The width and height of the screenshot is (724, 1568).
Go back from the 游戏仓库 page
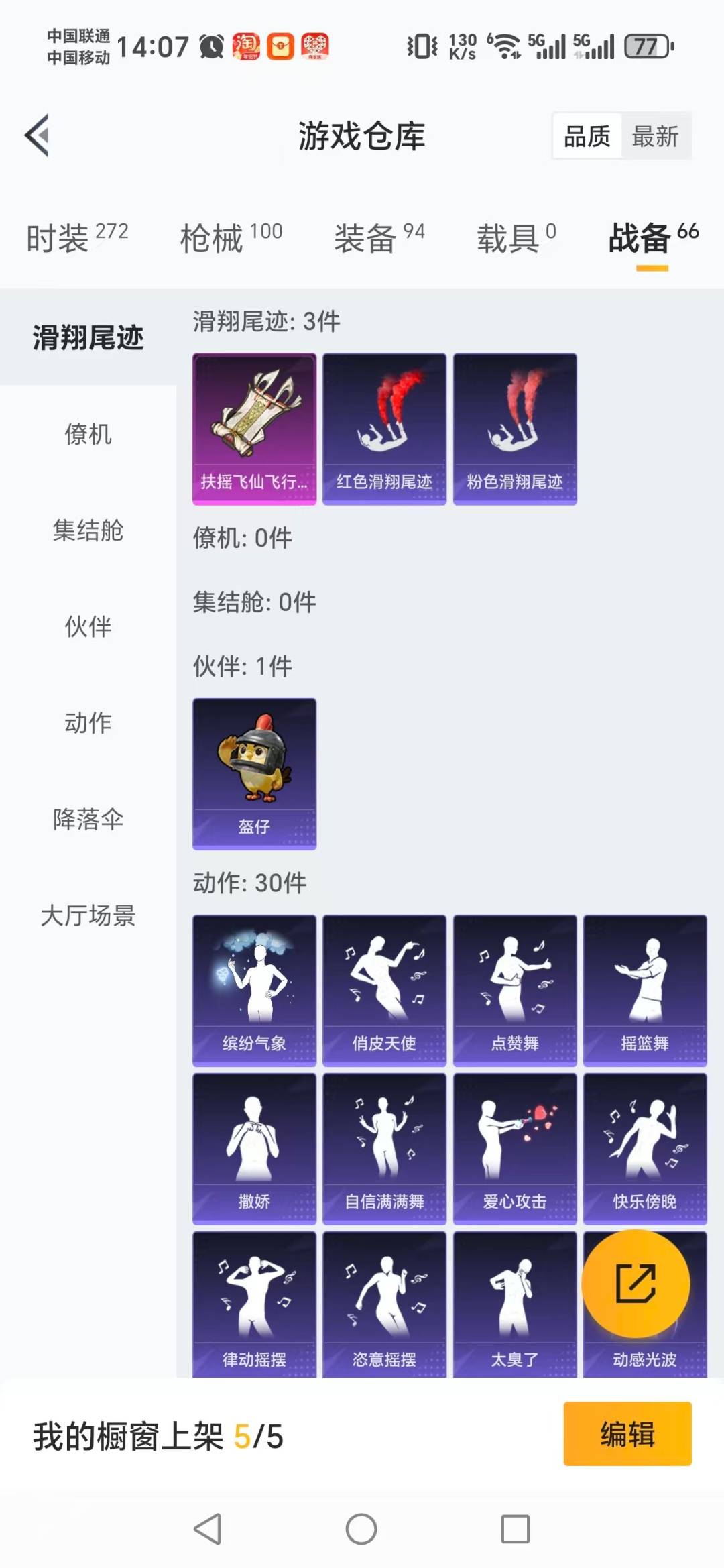[38, 135]
